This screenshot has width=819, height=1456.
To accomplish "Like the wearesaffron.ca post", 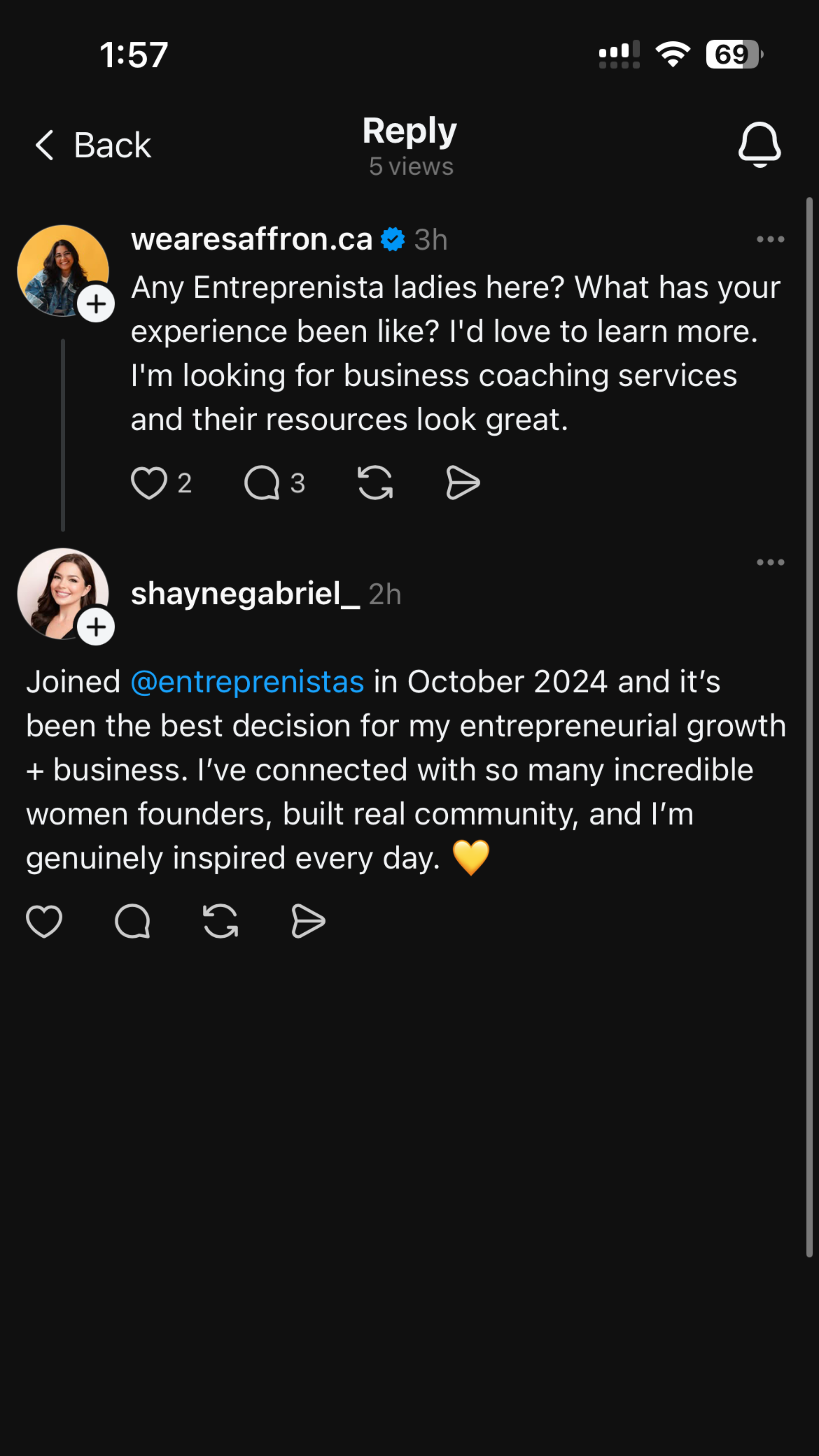I will (x=149, y=483).
